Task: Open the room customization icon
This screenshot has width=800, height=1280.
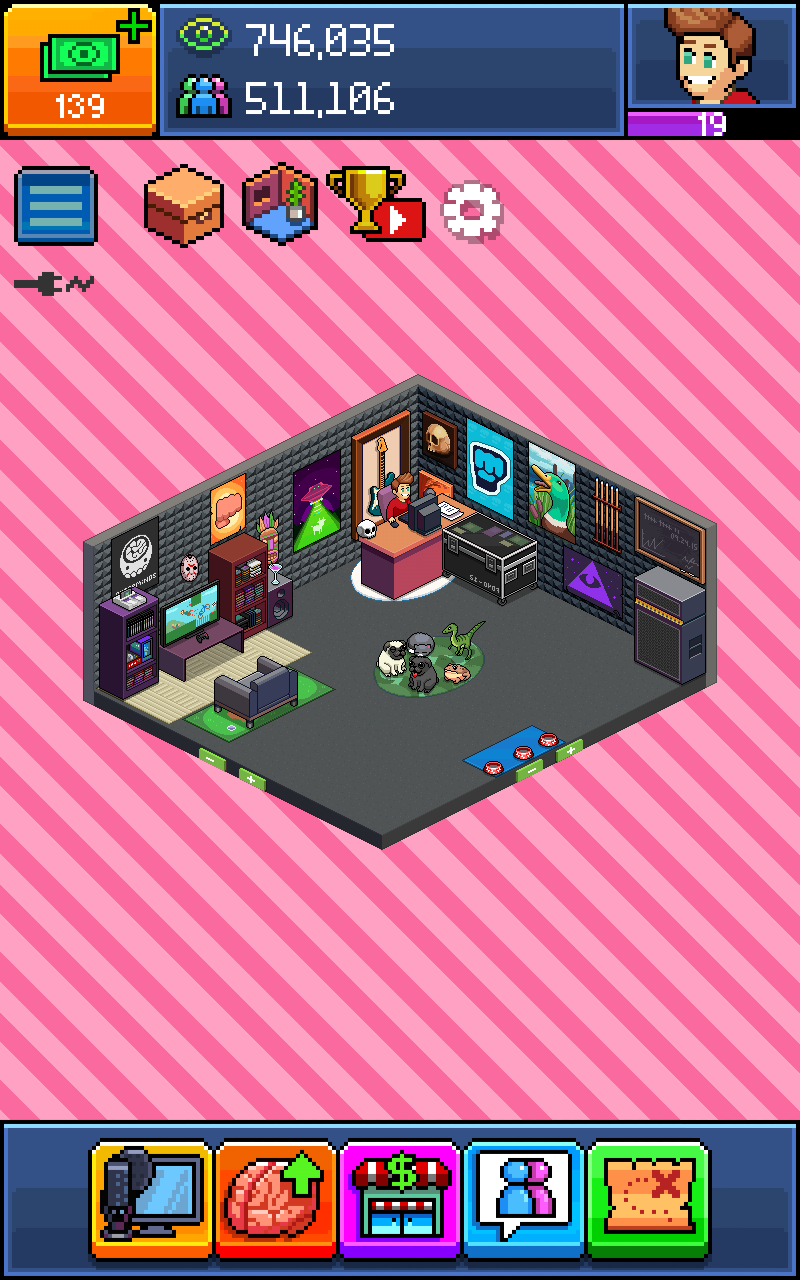Action: [280, 204]
